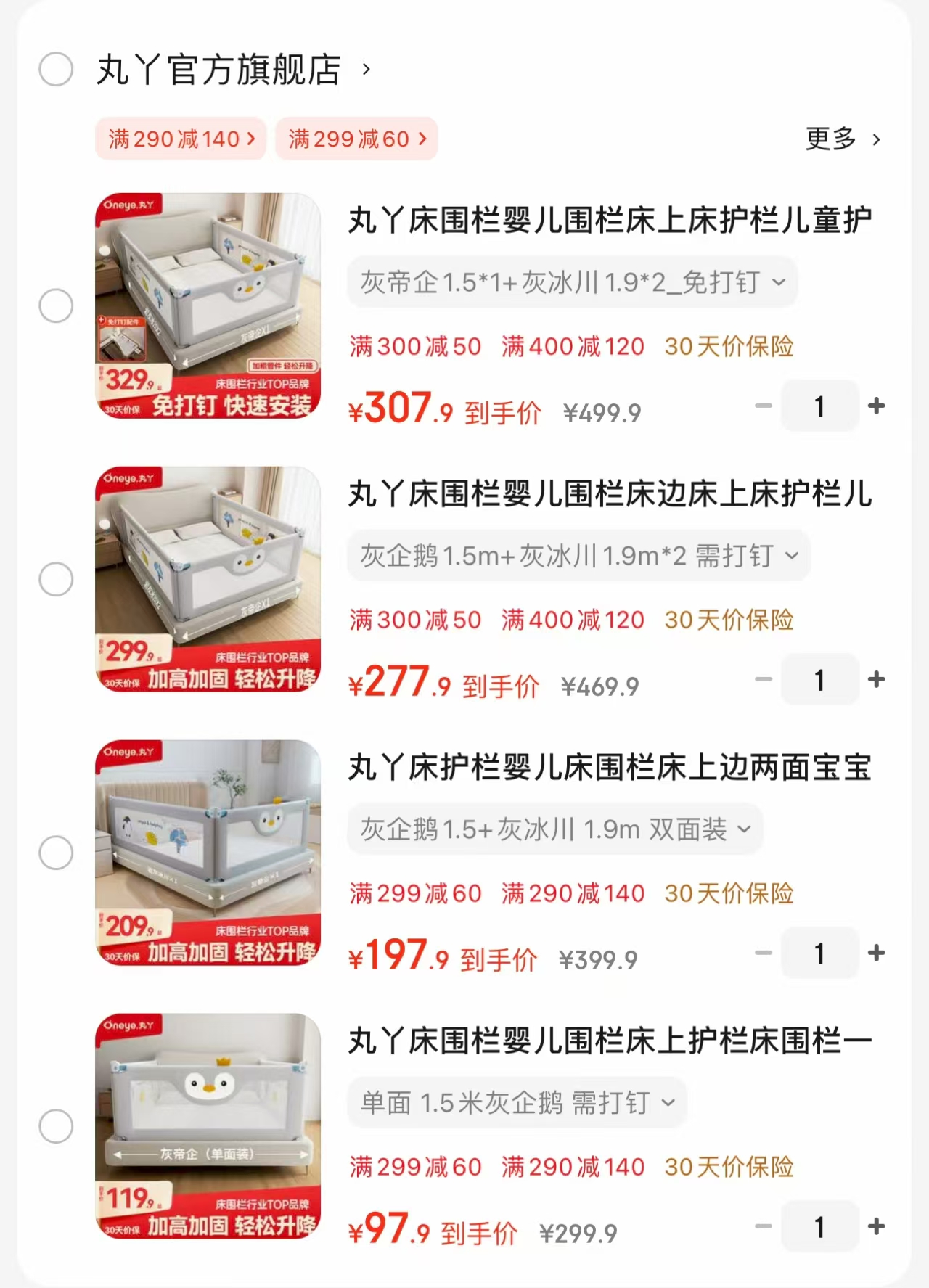Screen dimensions: 929x1288
Task: Click 30天价保险 tag on the first product
Action: (x=728, y=346)
